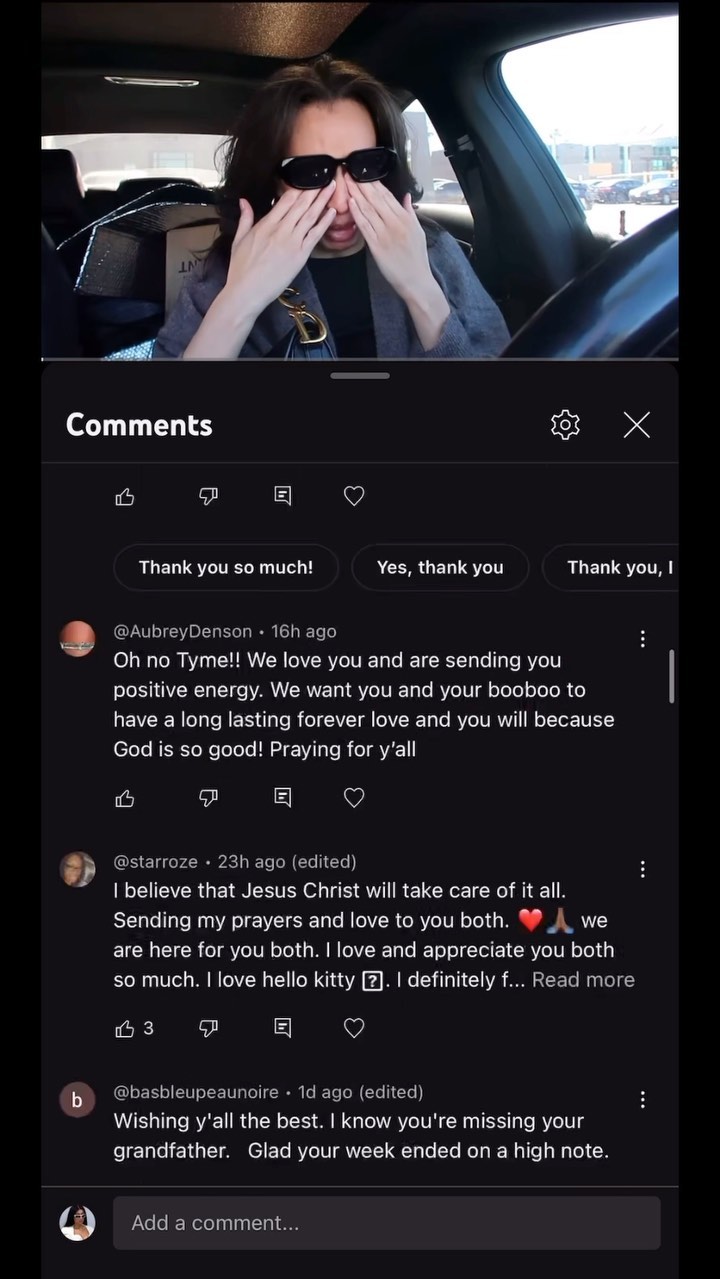Like AubreyDenson's comment
The width and height of the screenshot is (720, 1279).
[125, 798]
